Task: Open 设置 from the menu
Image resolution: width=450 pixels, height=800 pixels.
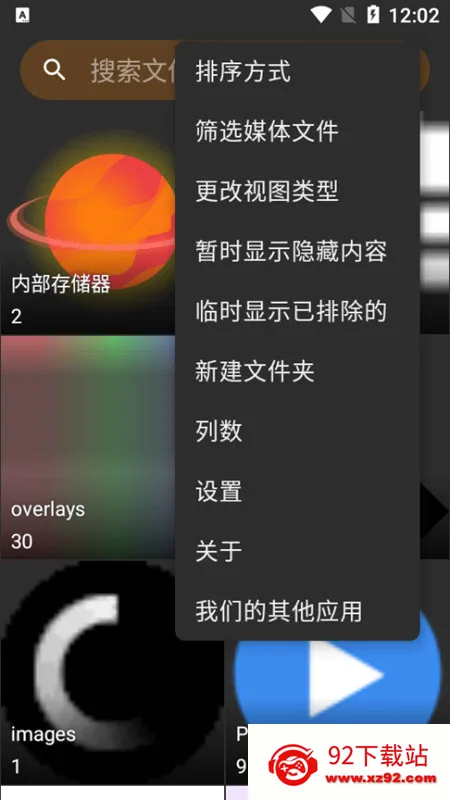Action: (x=297, y=491)
